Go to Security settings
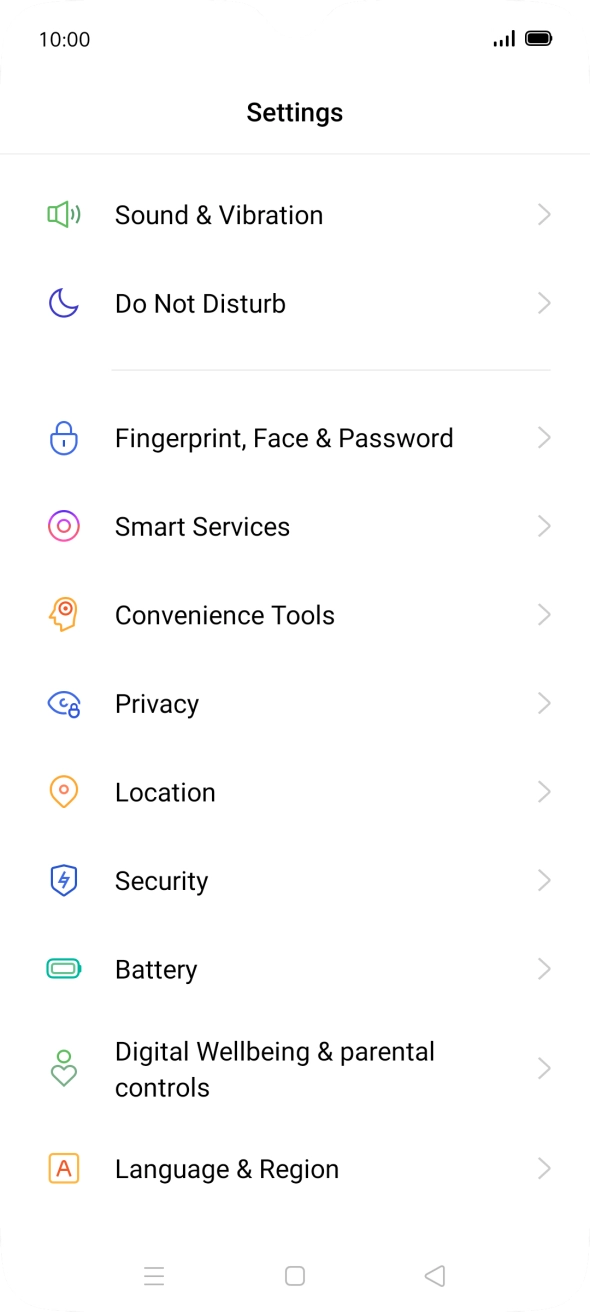 pos(295,881)
